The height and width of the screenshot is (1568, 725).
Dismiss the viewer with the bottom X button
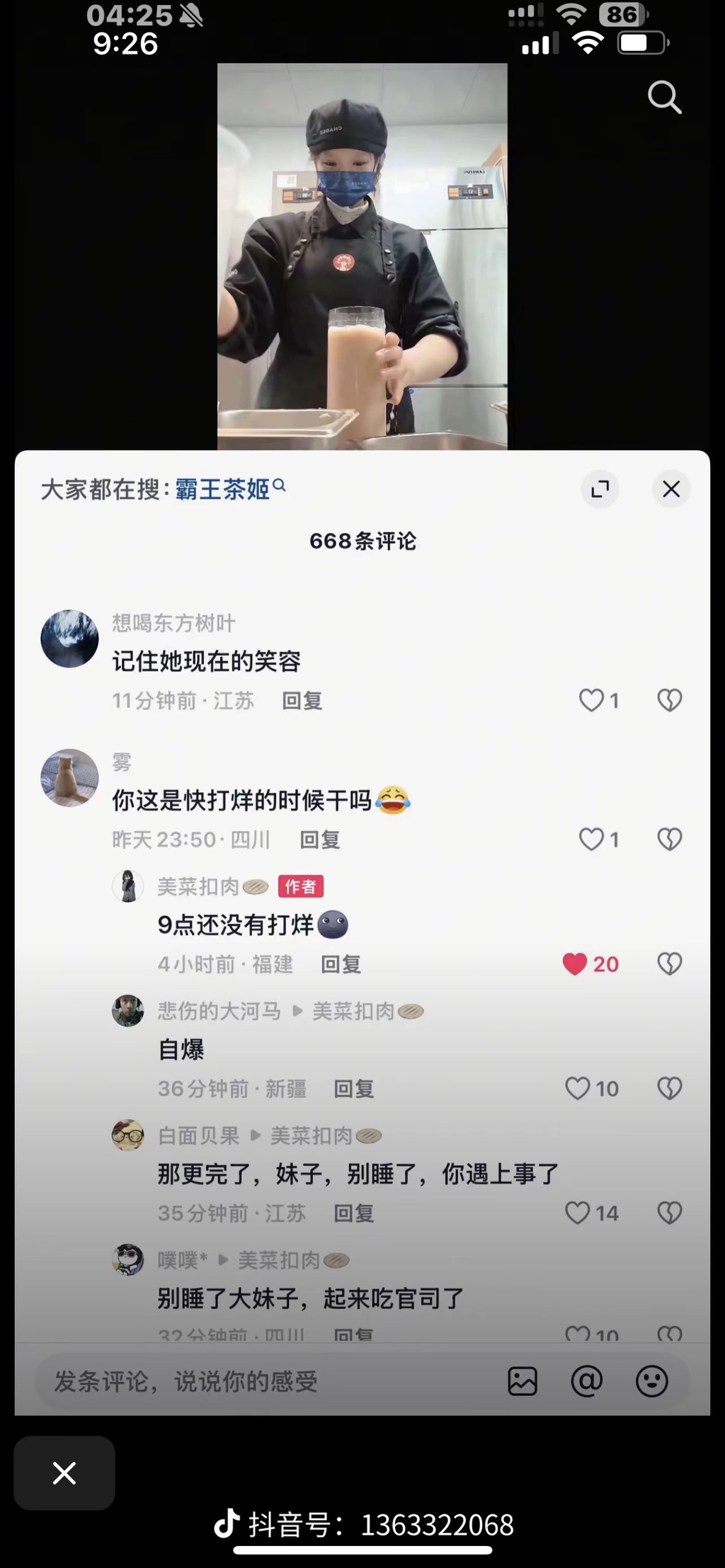click(x=64, y=1473)
